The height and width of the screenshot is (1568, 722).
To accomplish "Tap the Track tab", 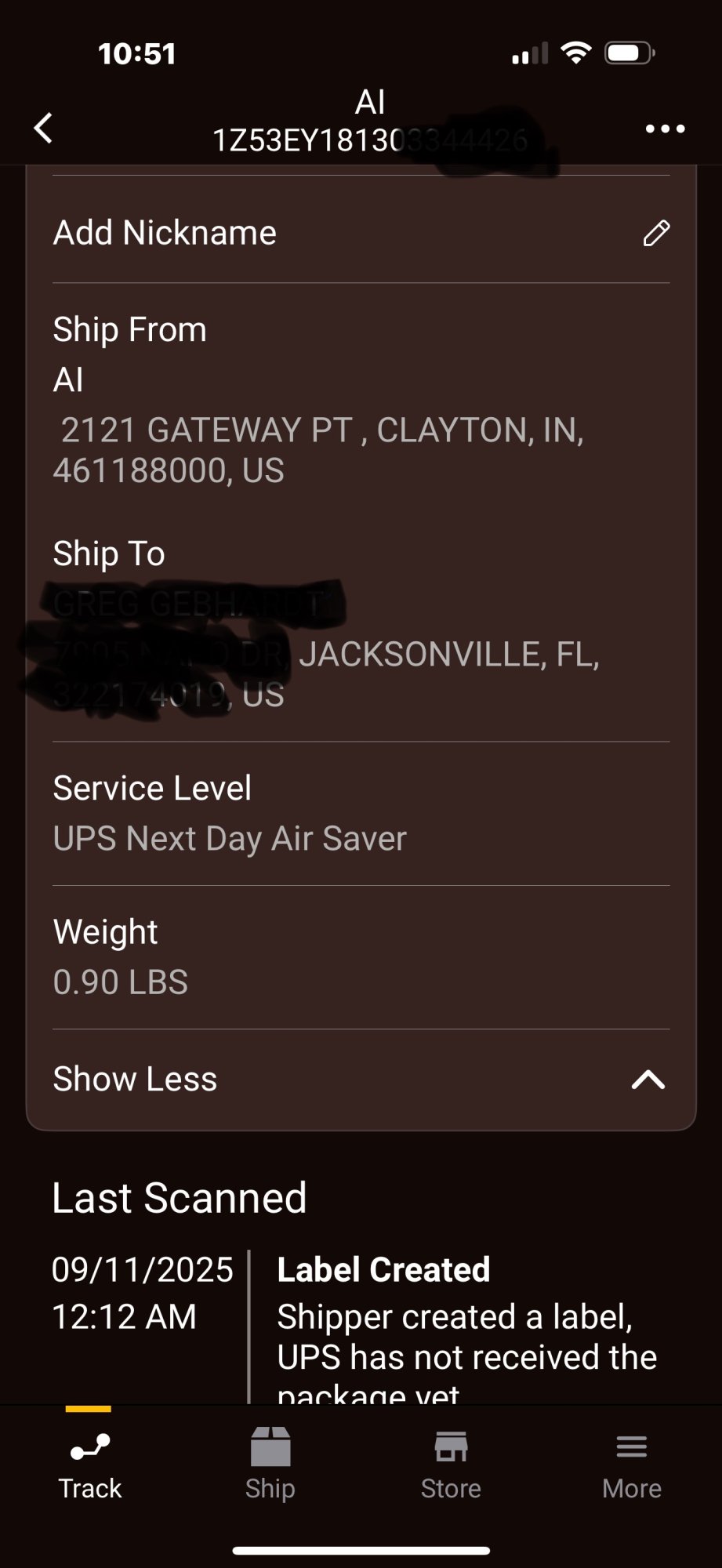I will coord(90,1464).
